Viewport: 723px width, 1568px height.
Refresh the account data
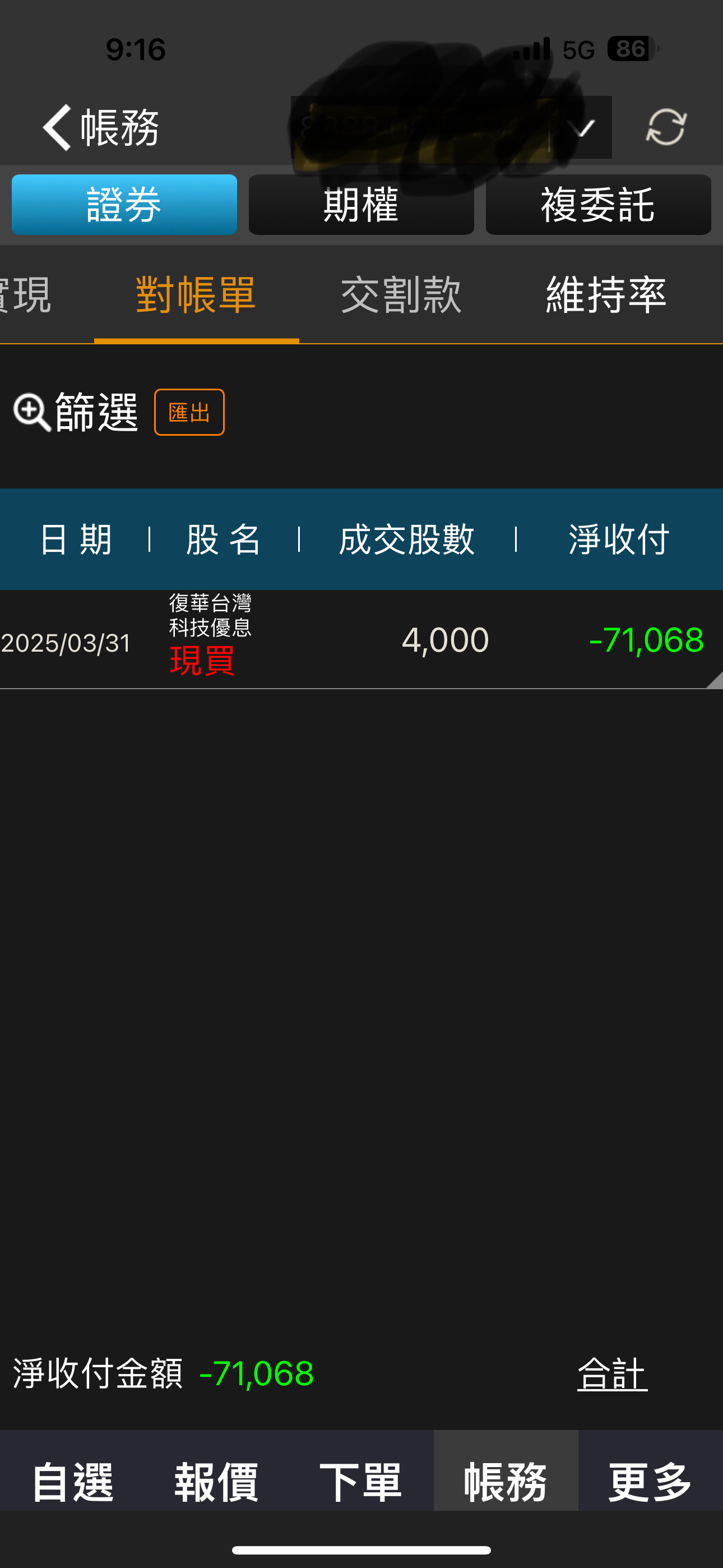point(666,127)
